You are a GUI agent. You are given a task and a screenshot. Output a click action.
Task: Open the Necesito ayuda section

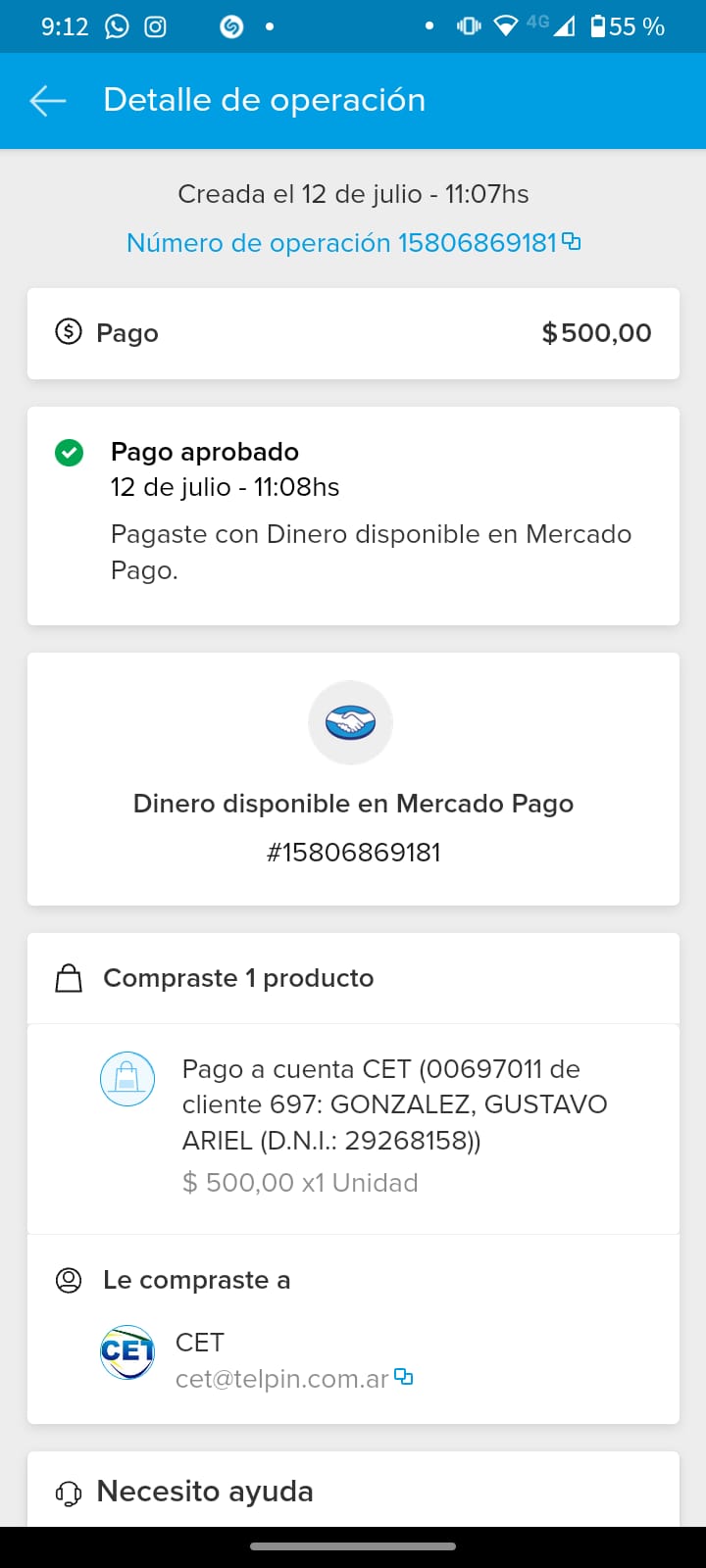[x=205, y=1492]
